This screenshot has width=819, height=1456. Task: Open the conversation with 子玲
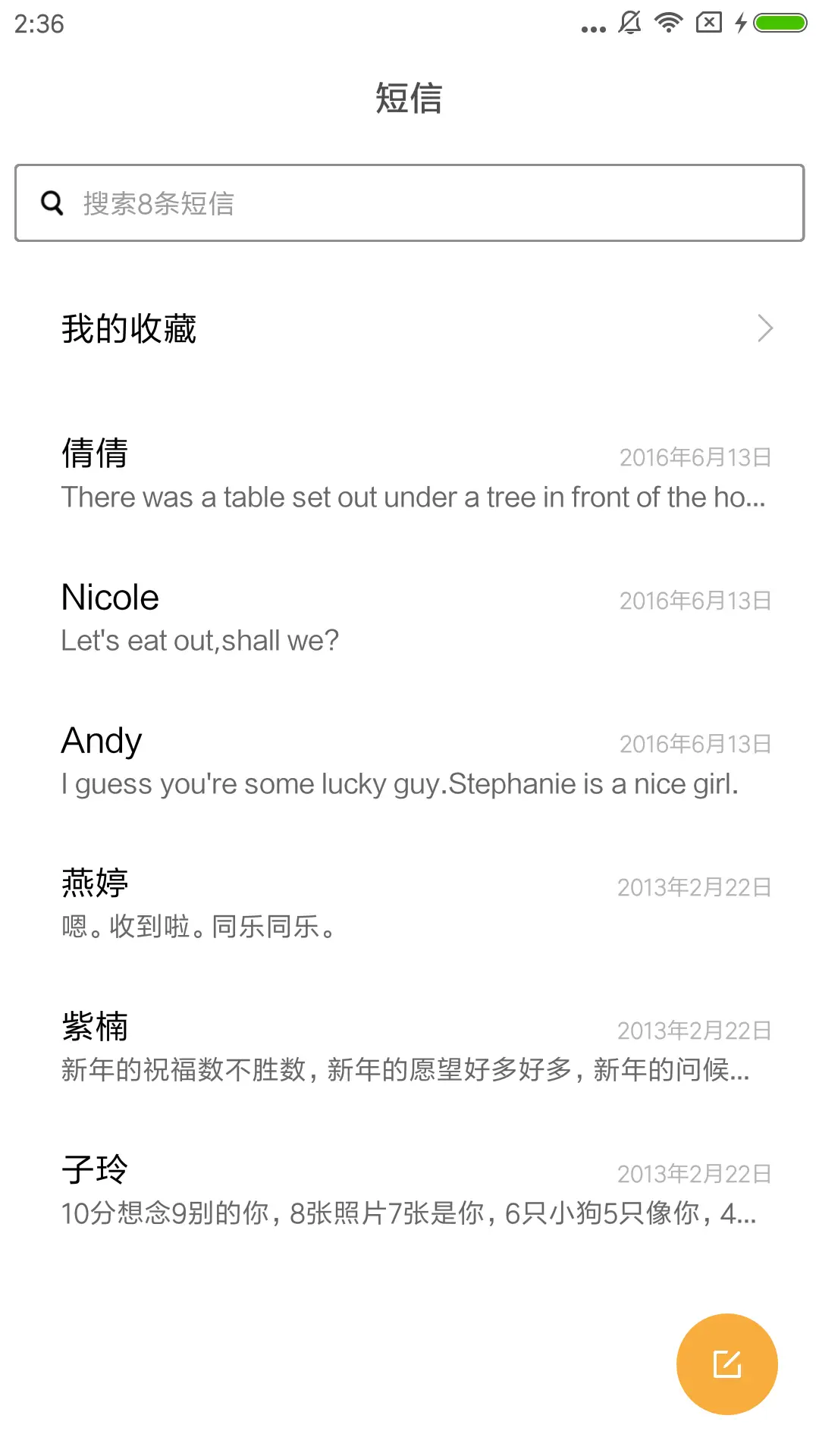[303, 1191]
